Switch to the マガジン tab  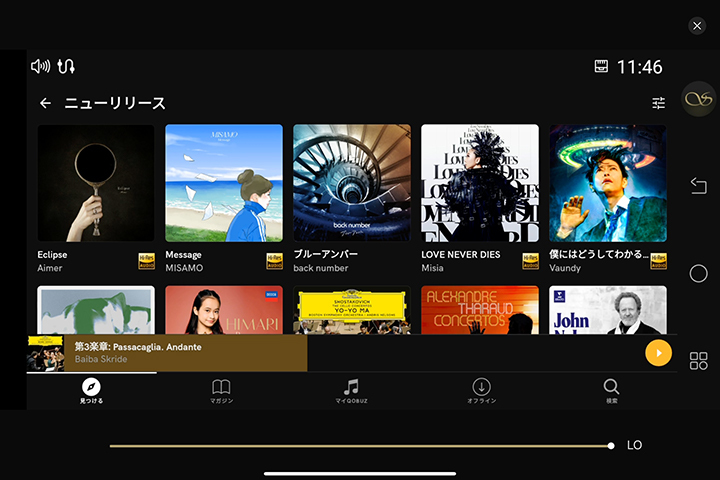pos(221,390)
